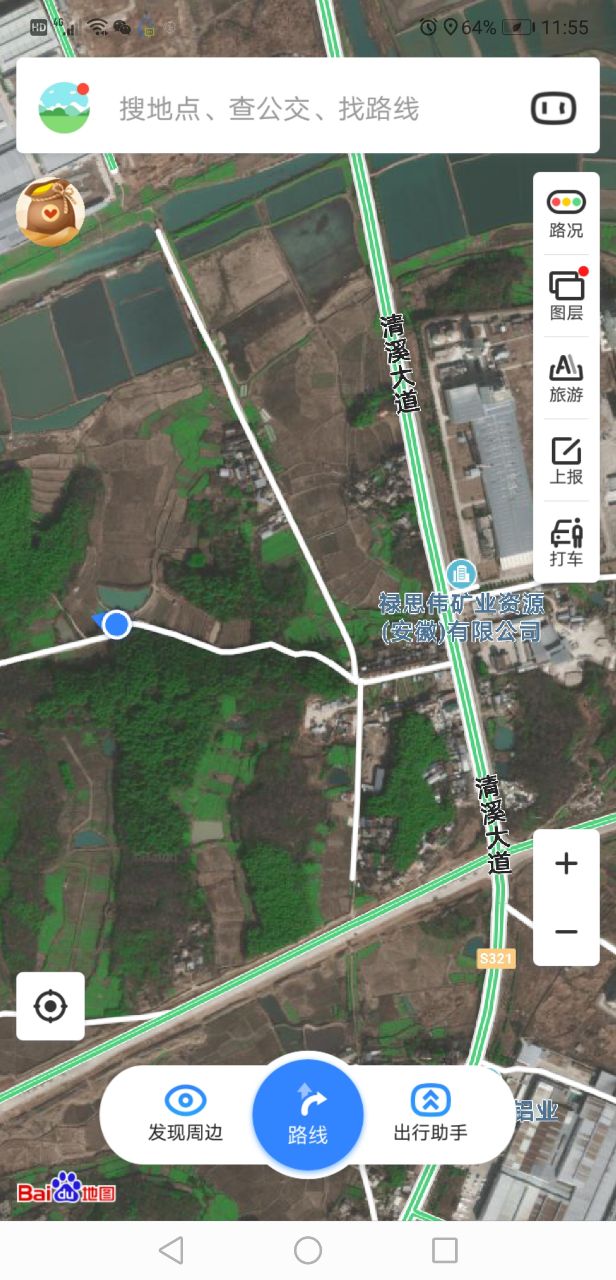Zoom out the map with minus

click(566, 932)
